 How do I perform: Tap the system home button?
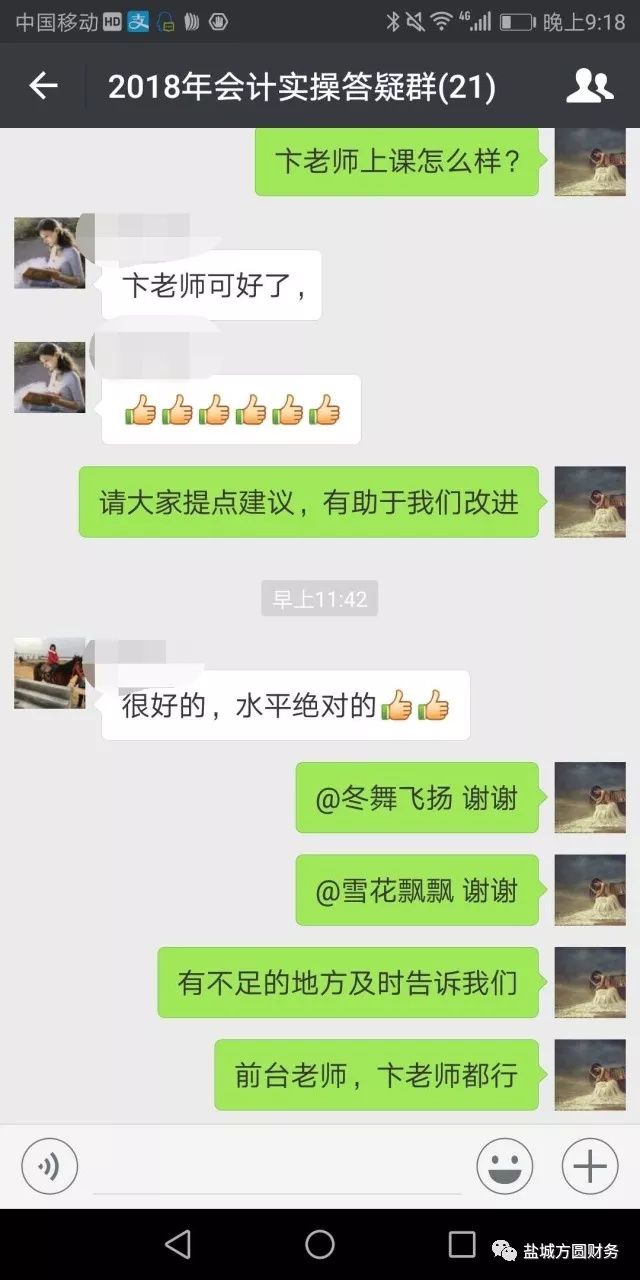tap(320, 1244)
